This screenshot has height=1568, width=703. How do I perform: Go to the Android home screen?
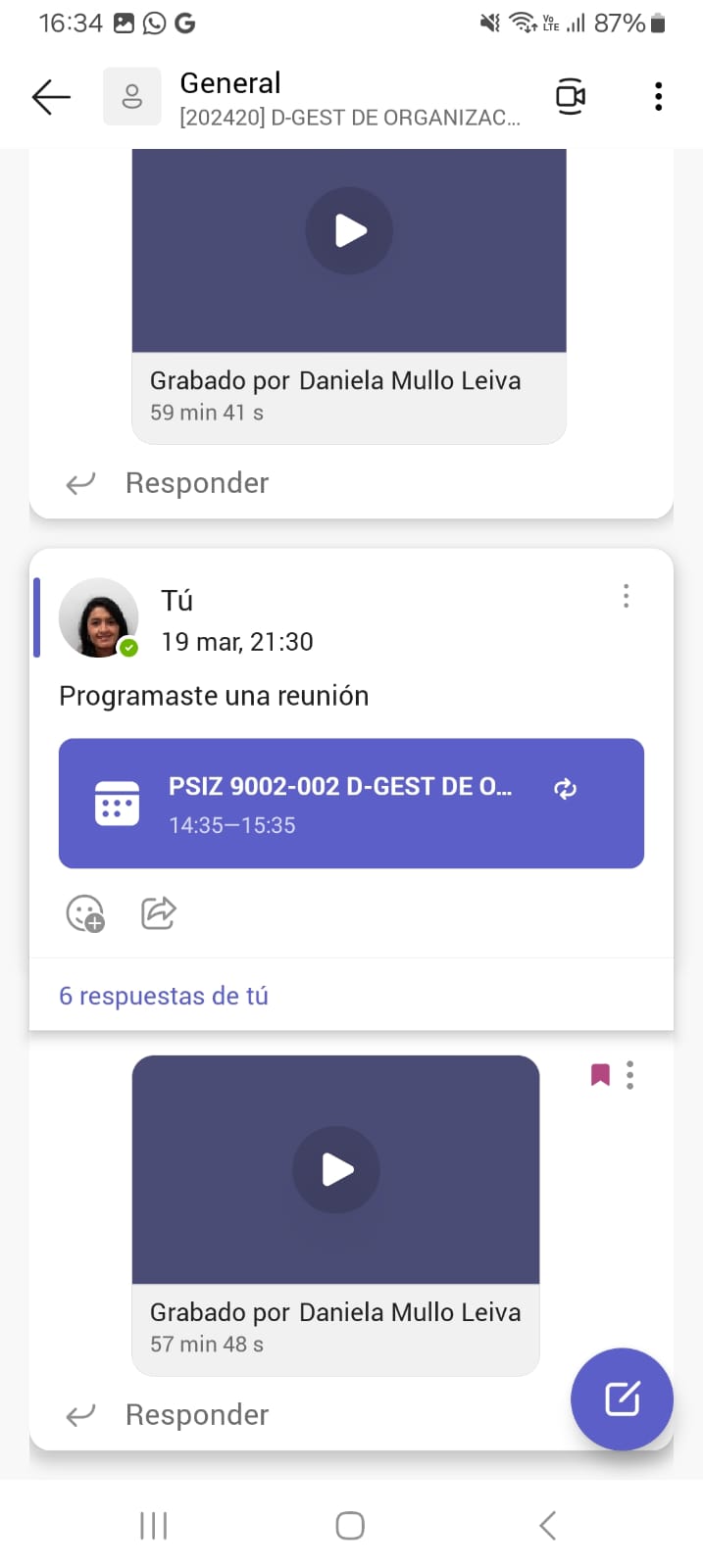click(350, 1525)
